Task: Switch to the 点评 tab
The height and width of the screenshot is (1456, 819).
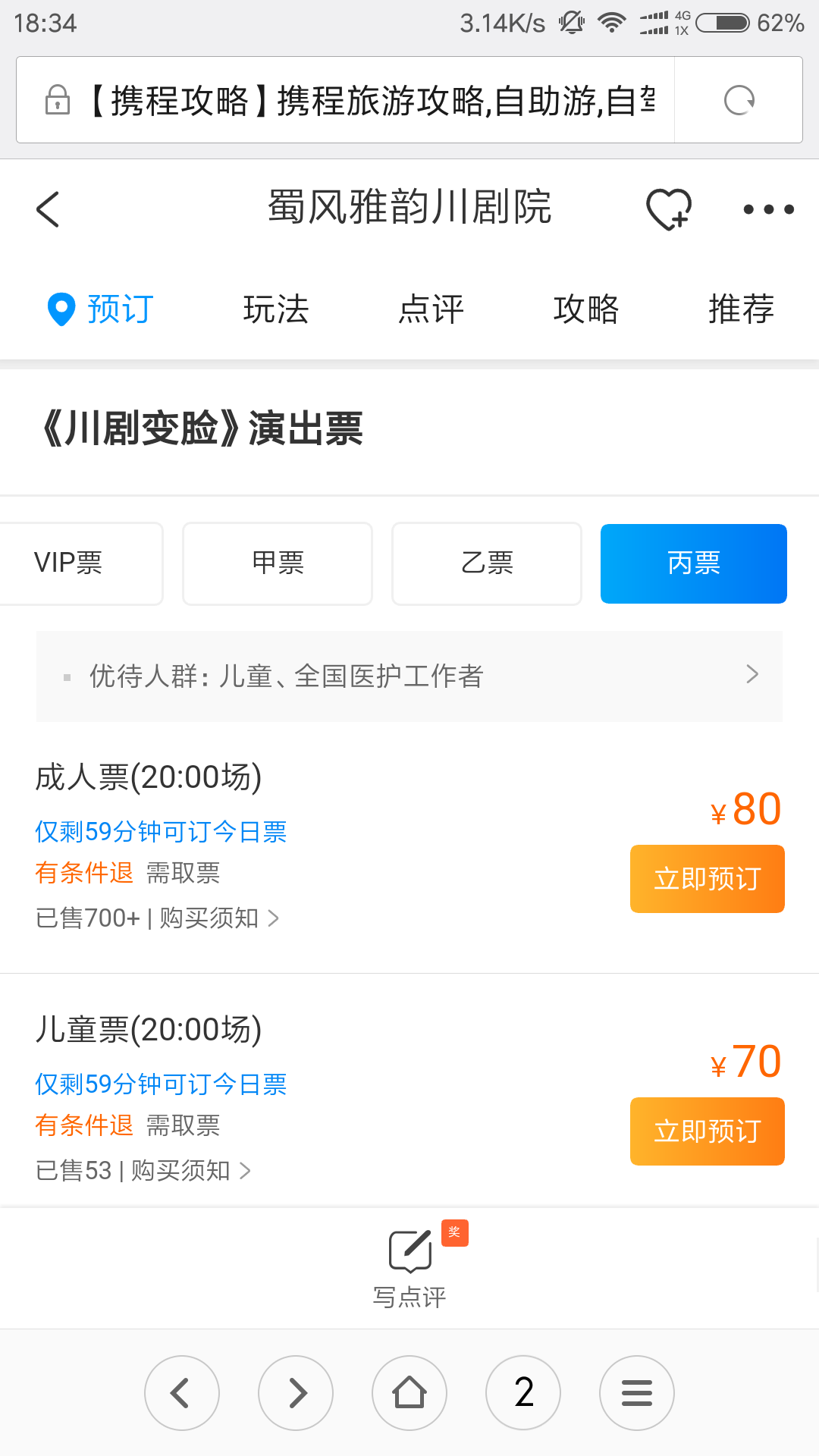Action: click(x=431, y=309)
